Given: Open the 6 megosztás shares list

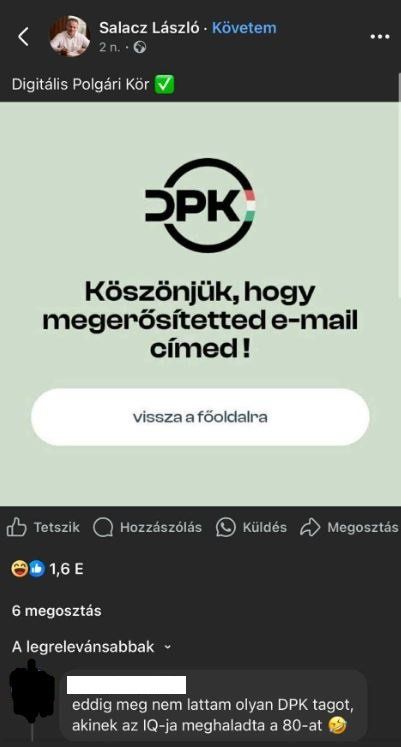Looking at the screenshot, I should (x=56, y=611).
